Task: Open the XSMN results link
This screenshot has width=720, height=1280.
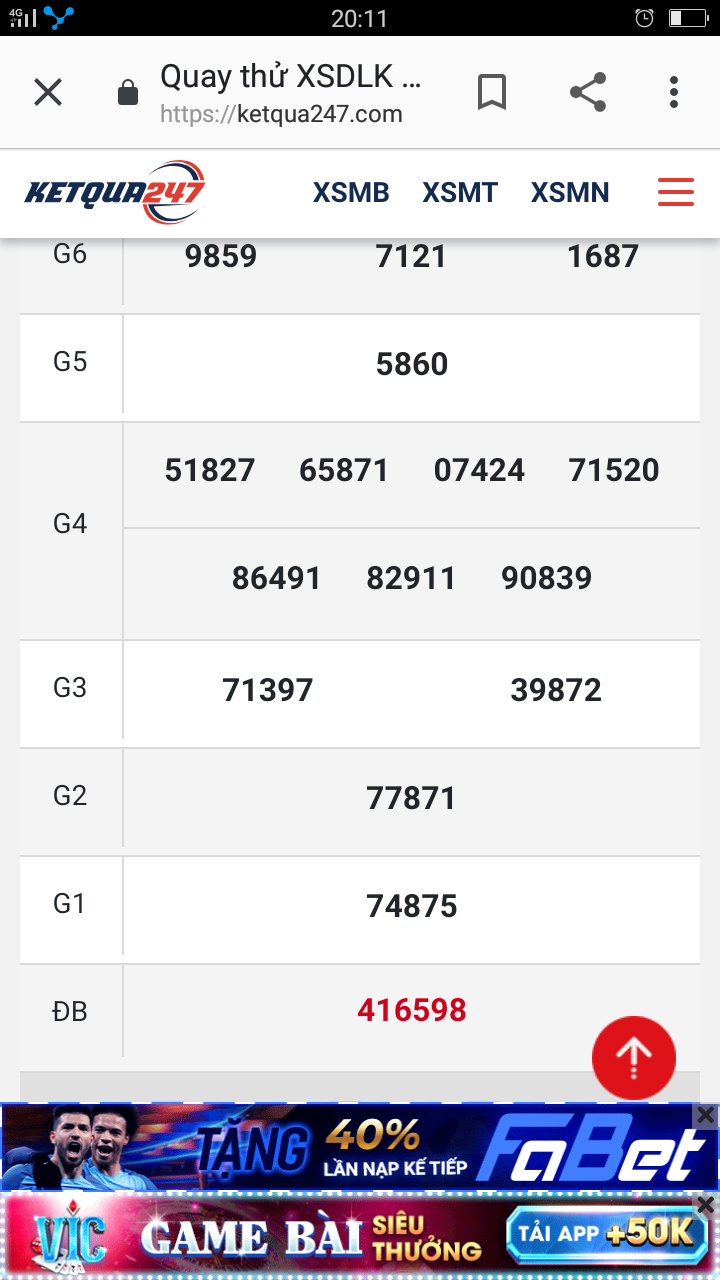Action: 570,192
